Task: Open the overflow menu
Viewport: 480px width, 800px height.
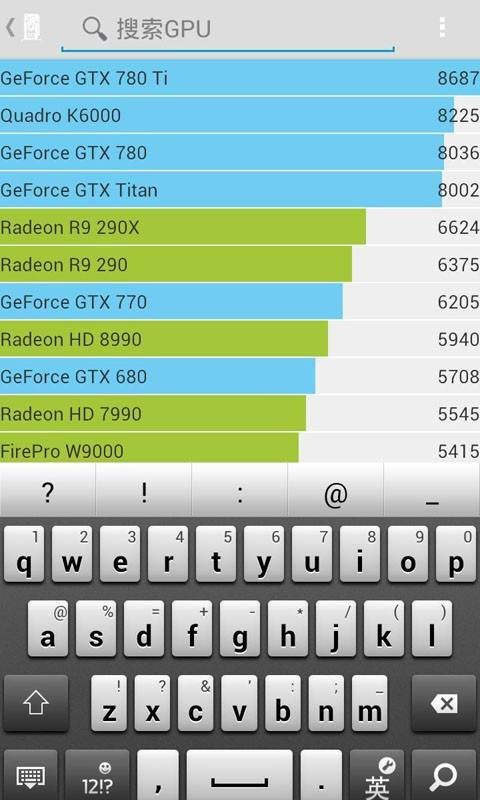Action: pos(442,28)
